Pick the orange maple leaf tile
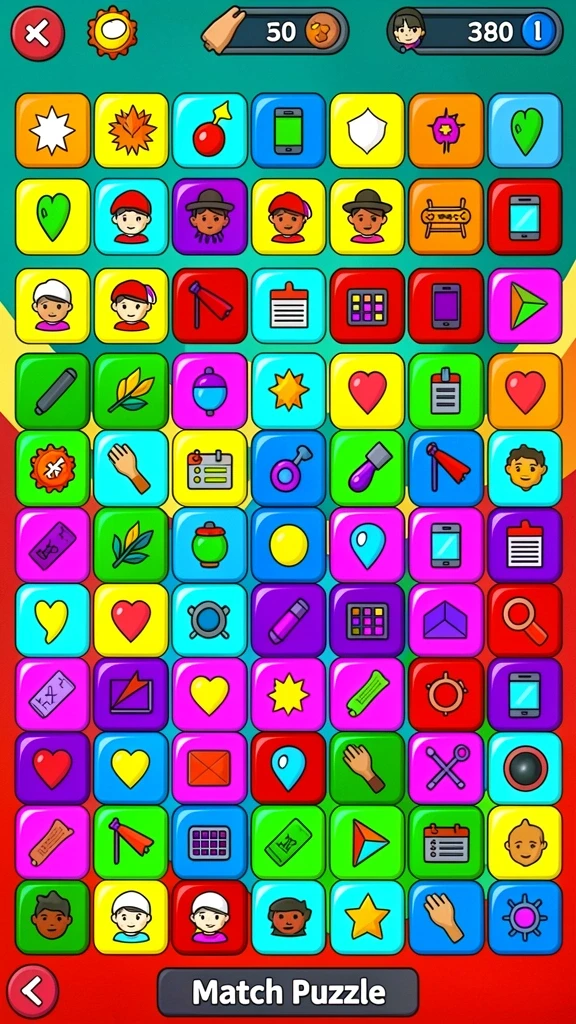 [x=132, y=130]
